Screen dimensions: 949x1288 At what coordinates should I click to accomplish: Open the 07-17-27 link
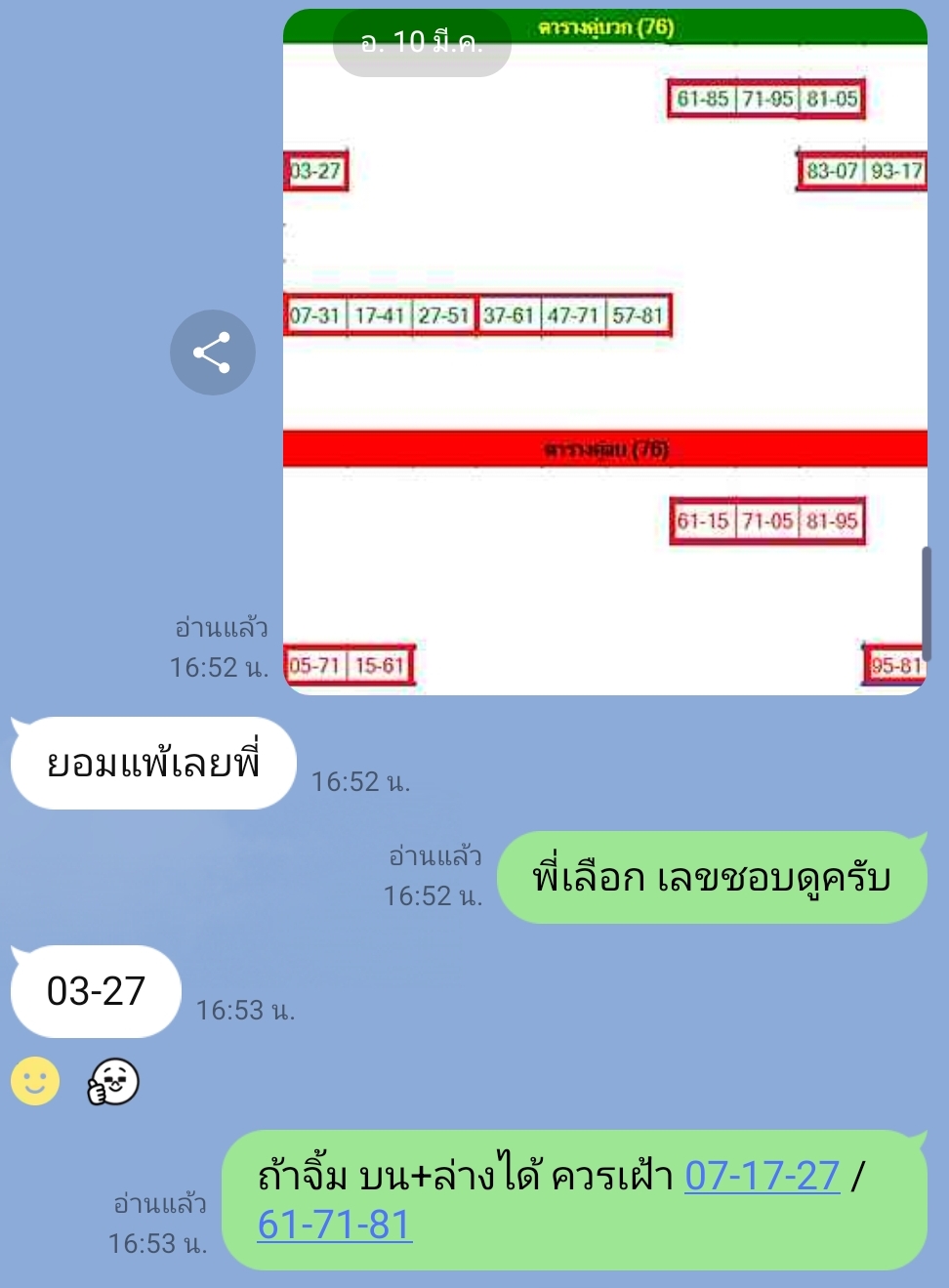pyautogui.click(x=762, y=1176)
